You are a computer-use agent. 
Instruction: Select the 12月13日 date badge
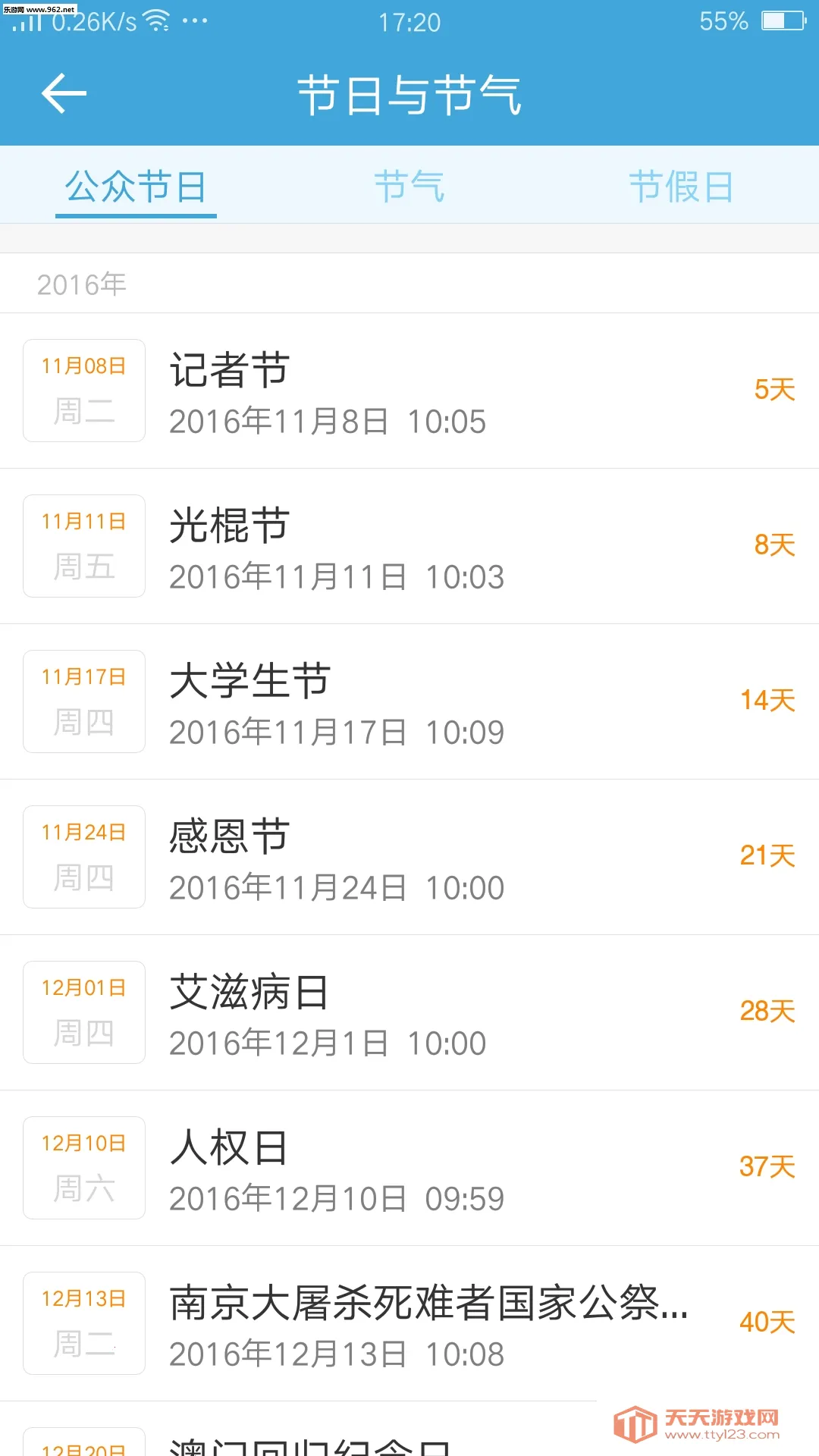pyautogui.click(x=83, y=1323)
